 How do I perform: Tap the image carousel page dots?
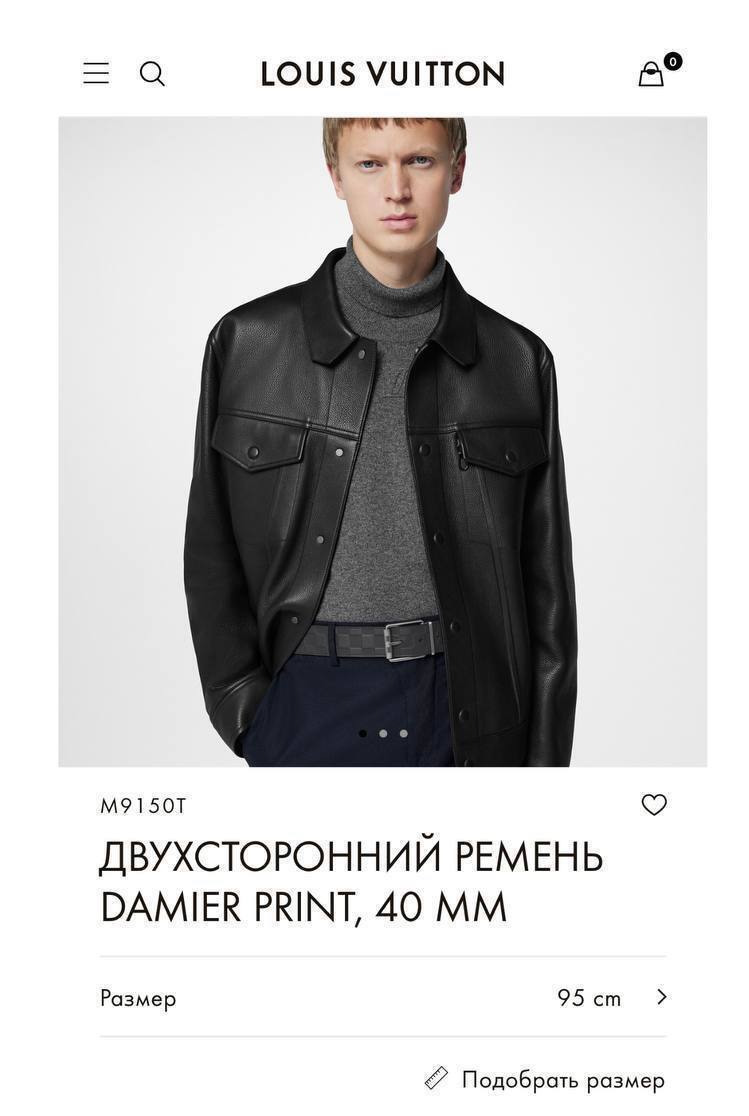[x=383, y=733]
